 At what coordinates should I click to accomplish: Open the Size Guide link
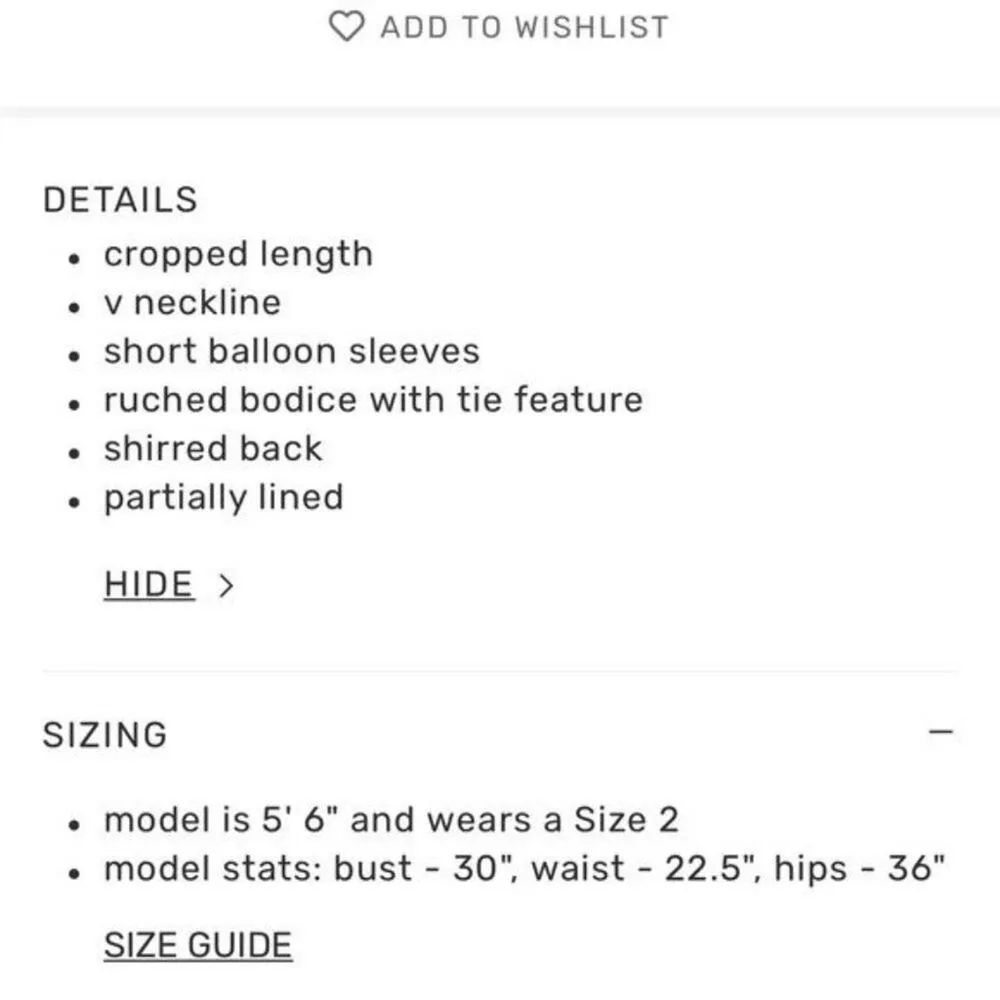click(x=198, y=945)
